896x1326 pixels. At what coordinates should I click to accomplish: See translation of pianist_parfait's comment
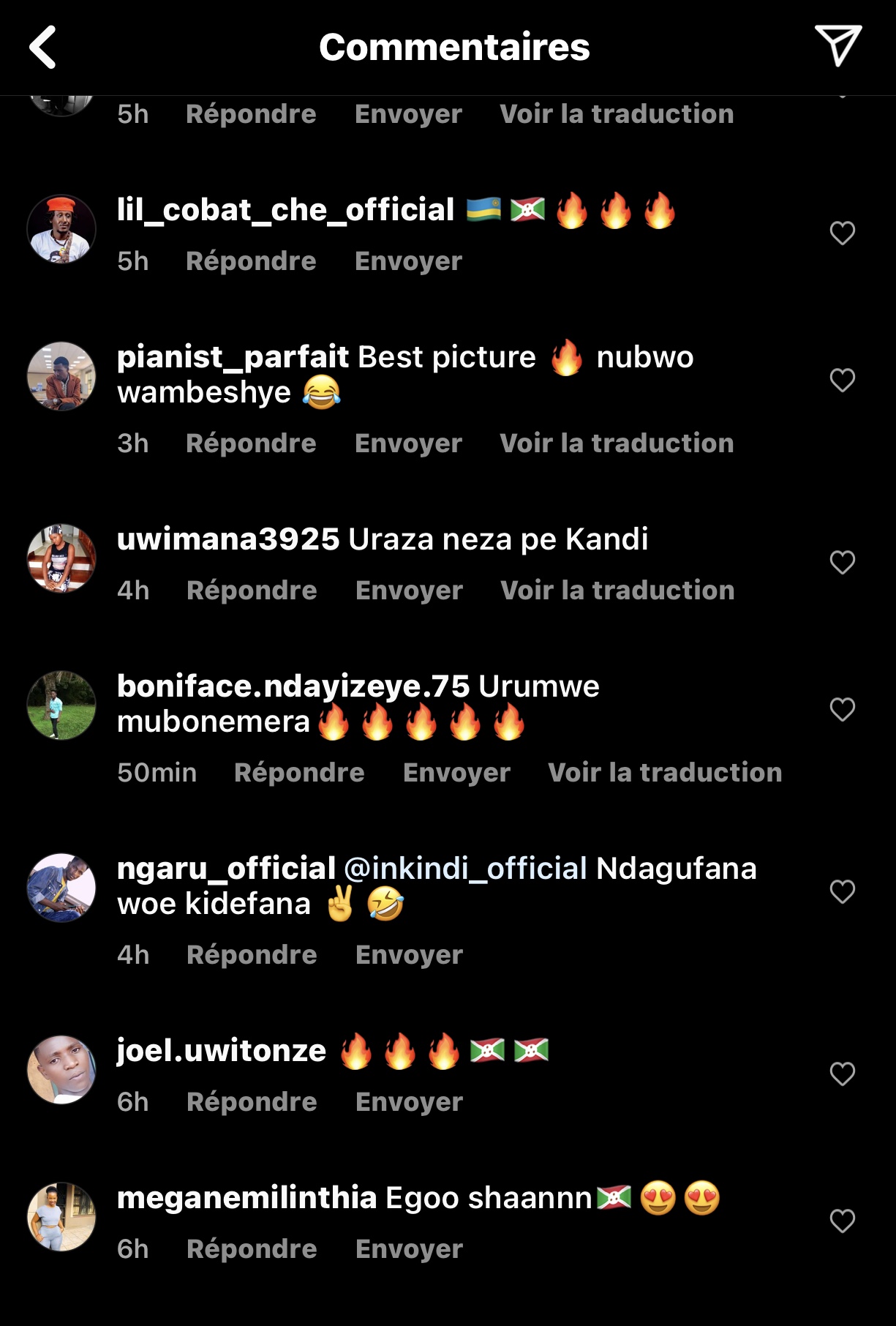(x=617, y=443)
